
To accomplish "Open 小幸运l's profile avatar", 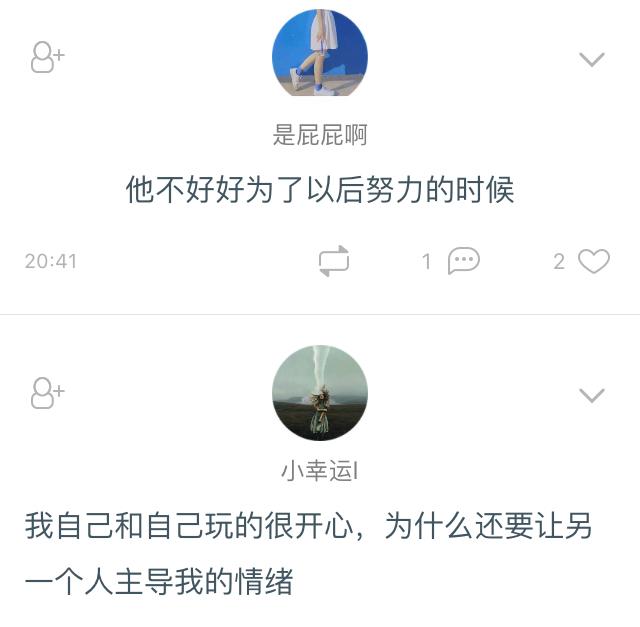I will pos(320,393).
